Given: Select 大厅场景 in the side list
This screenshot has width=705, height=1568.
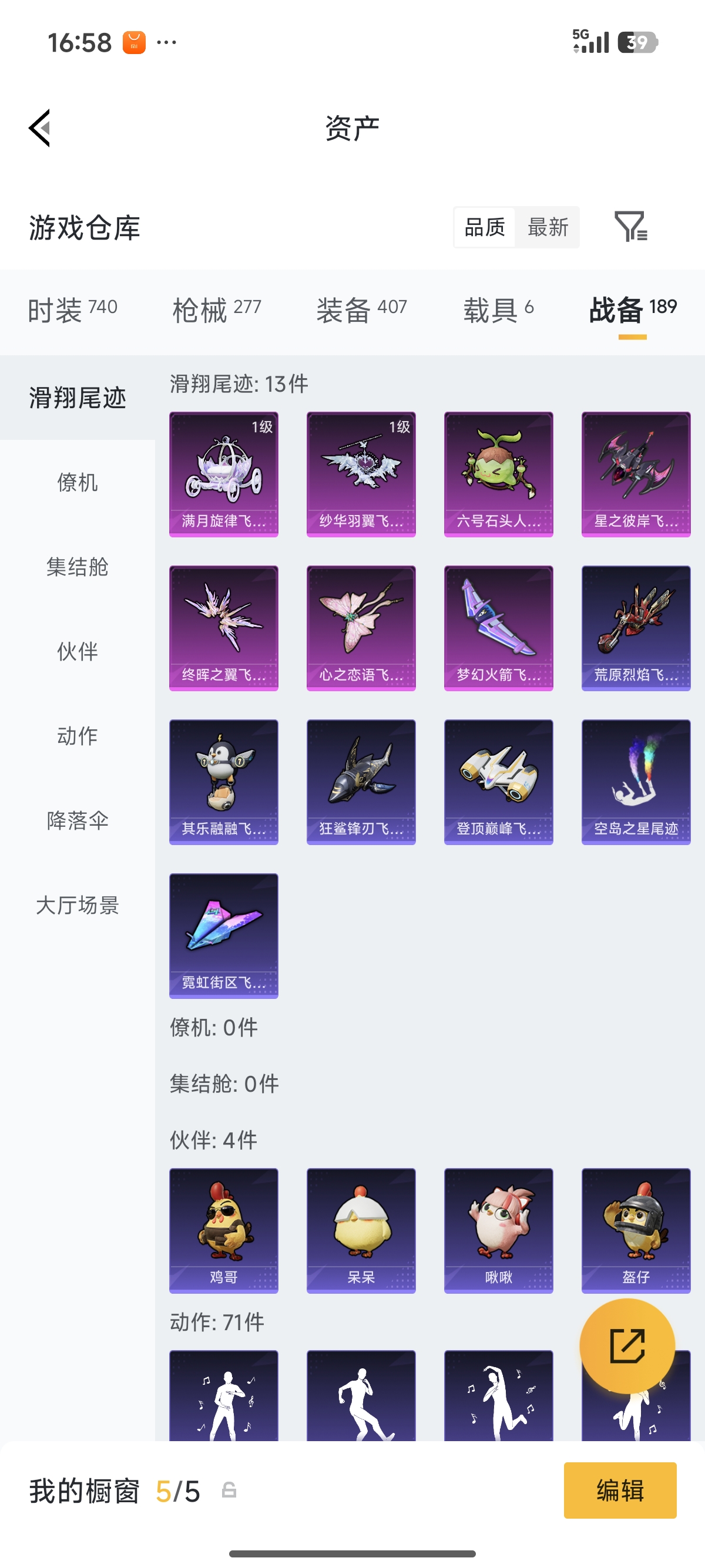Looking at the screenshot, I should coord(78,905).
